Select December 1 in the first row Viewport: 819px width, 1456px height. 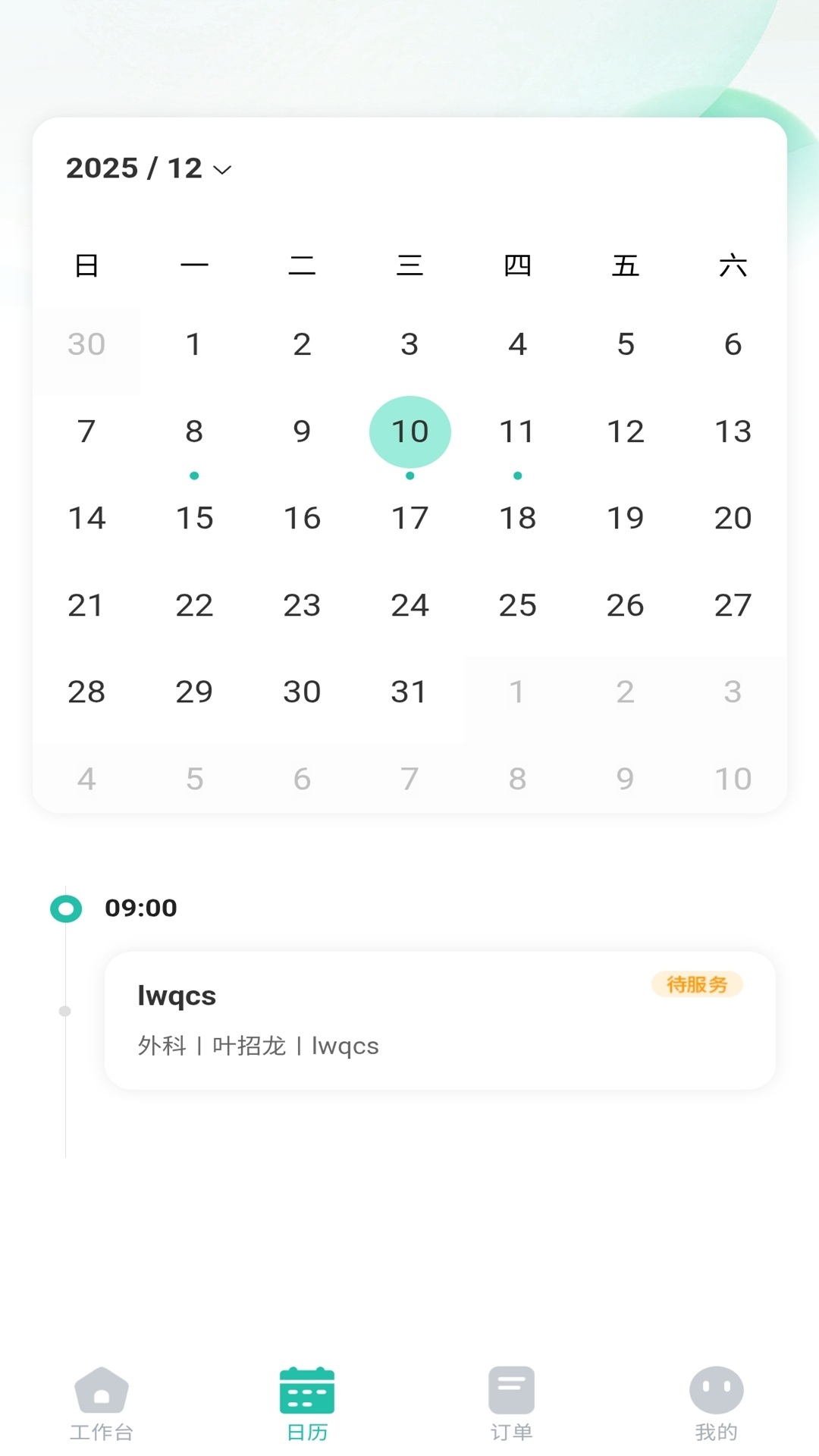click(194, 344)
